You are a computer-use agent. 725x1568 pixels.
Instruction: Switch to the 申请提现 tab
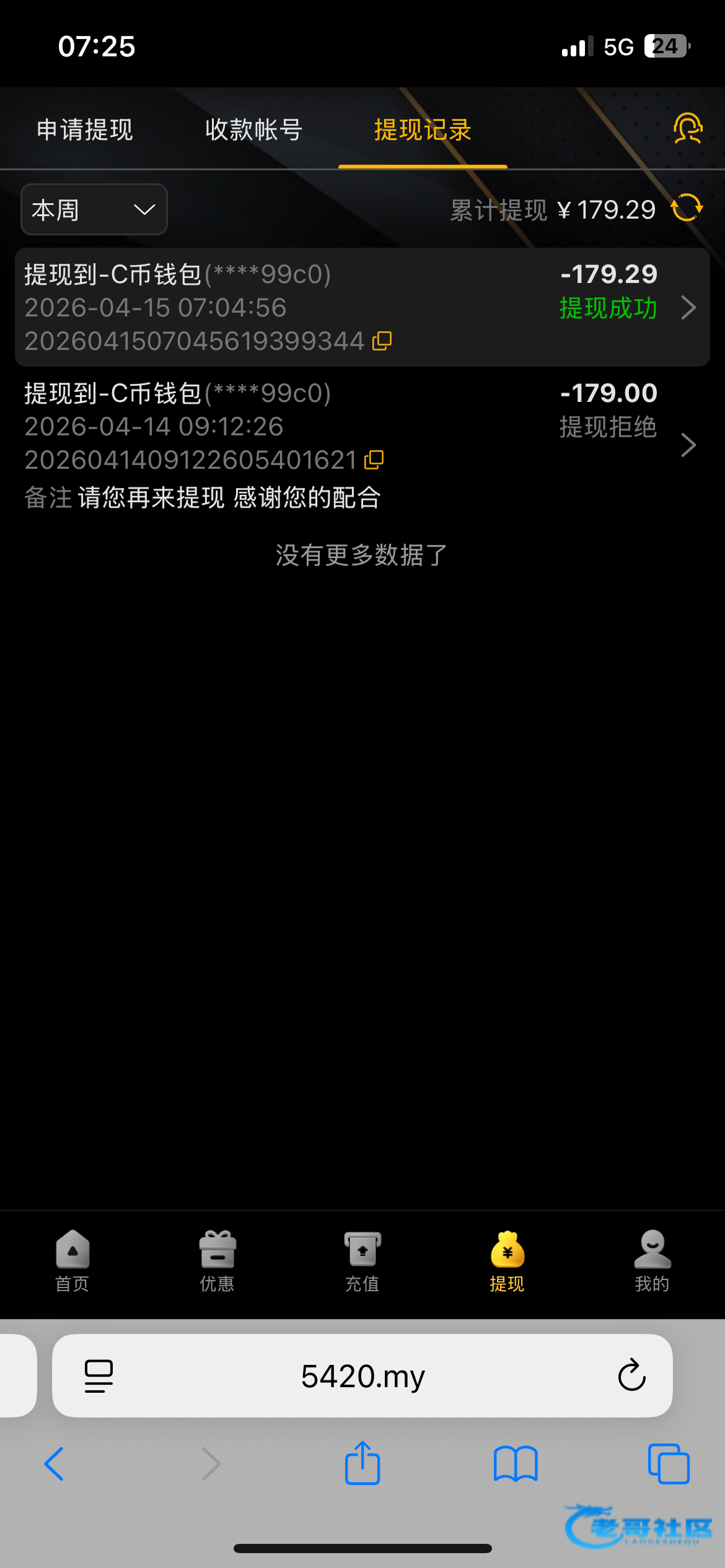click(85, 130)
